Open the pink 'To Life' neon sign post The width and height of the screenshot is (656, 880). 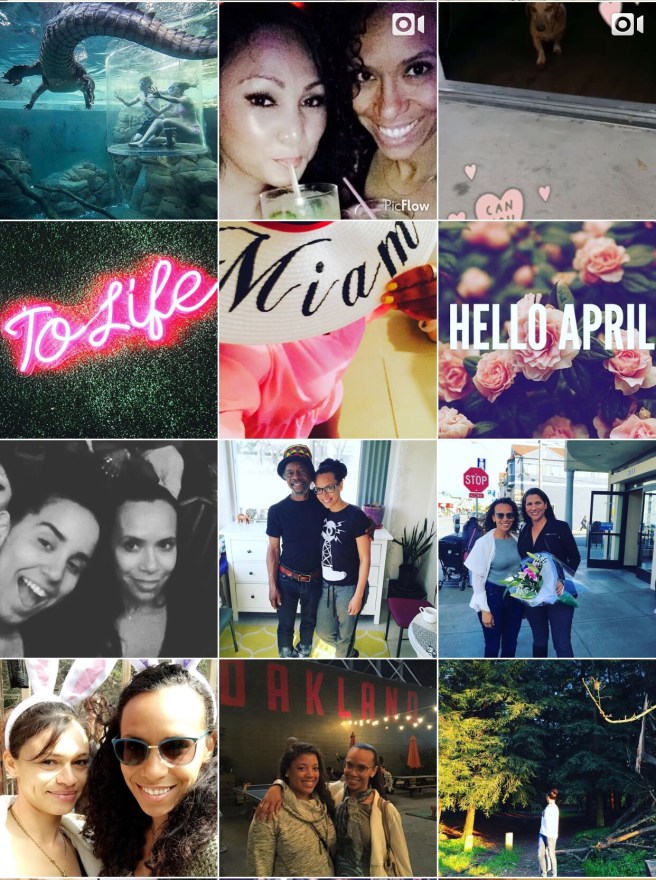108,329
